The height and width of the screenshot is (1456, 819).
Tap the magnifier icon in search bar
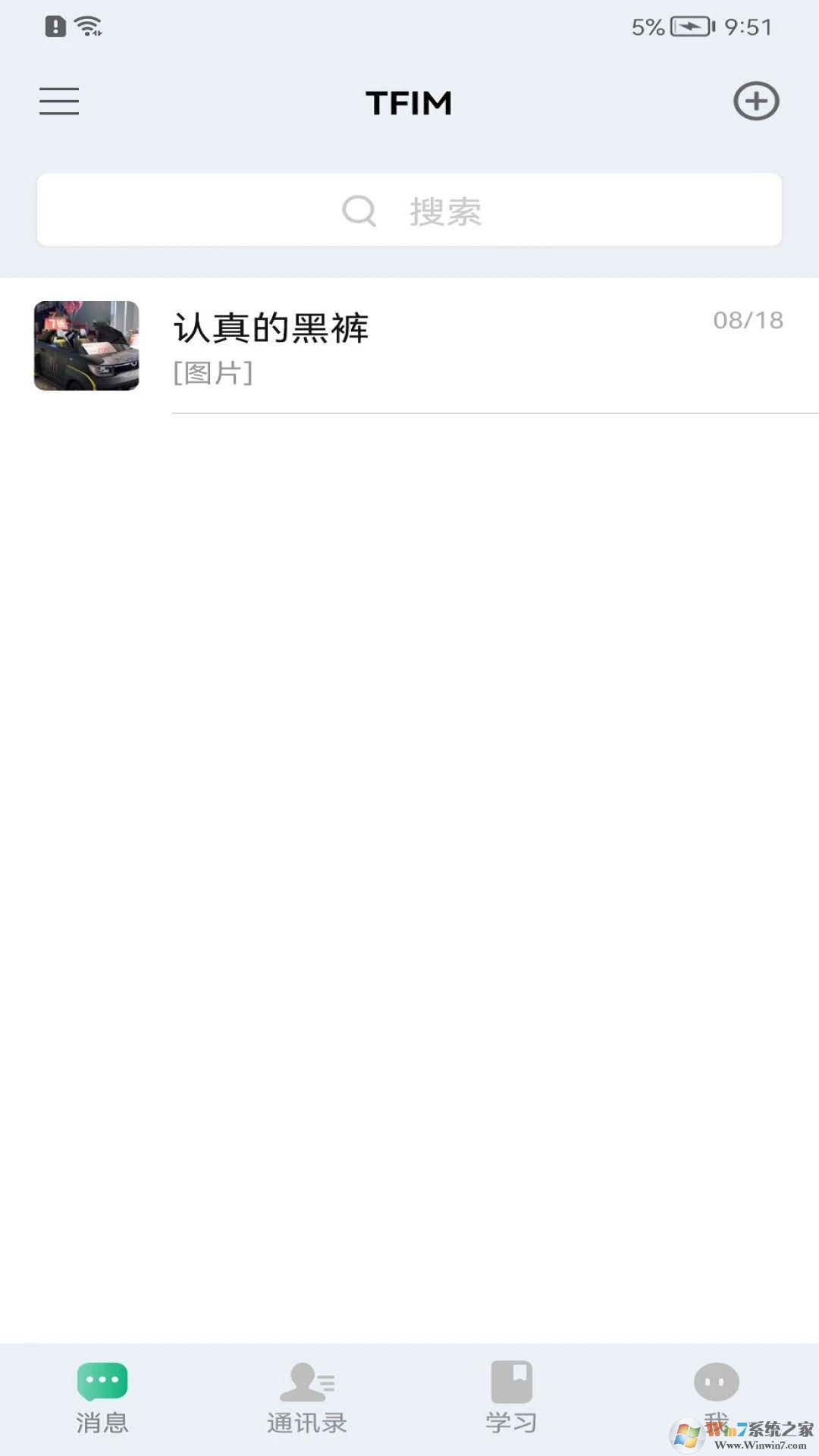click(x=359, y=212)
